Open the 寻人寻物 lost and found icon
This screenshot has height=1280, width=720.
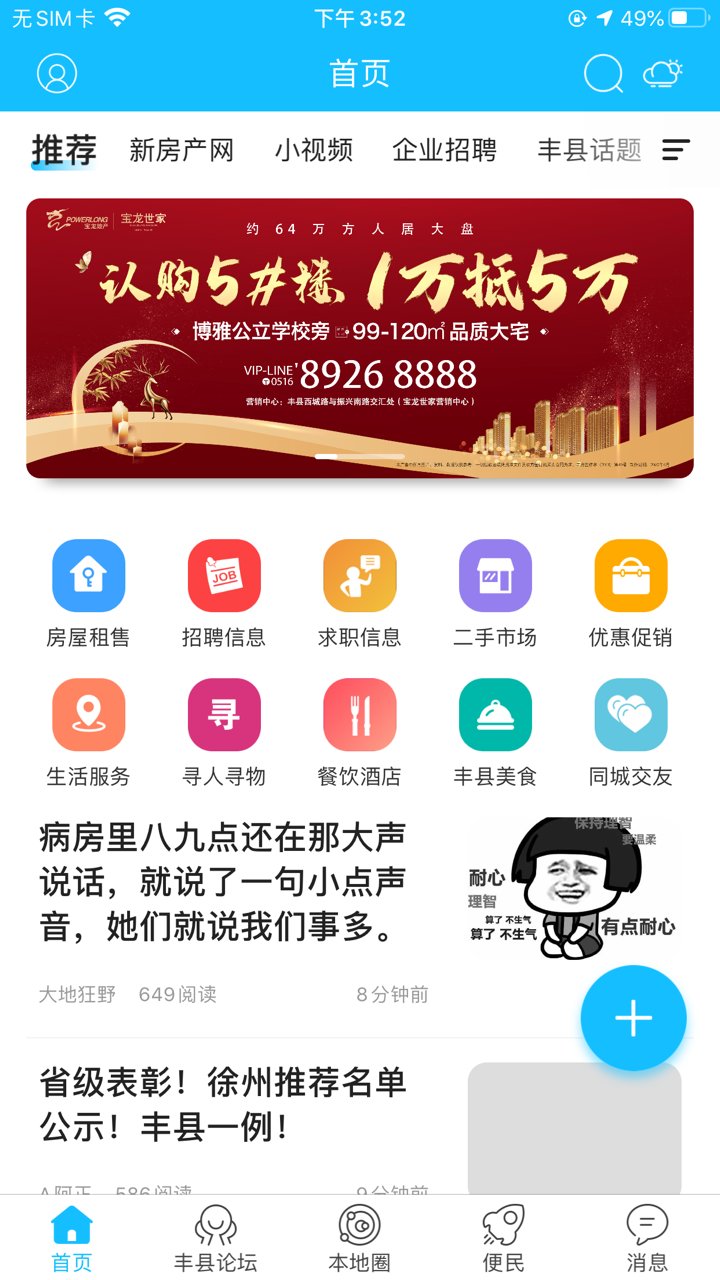[224, 715]
